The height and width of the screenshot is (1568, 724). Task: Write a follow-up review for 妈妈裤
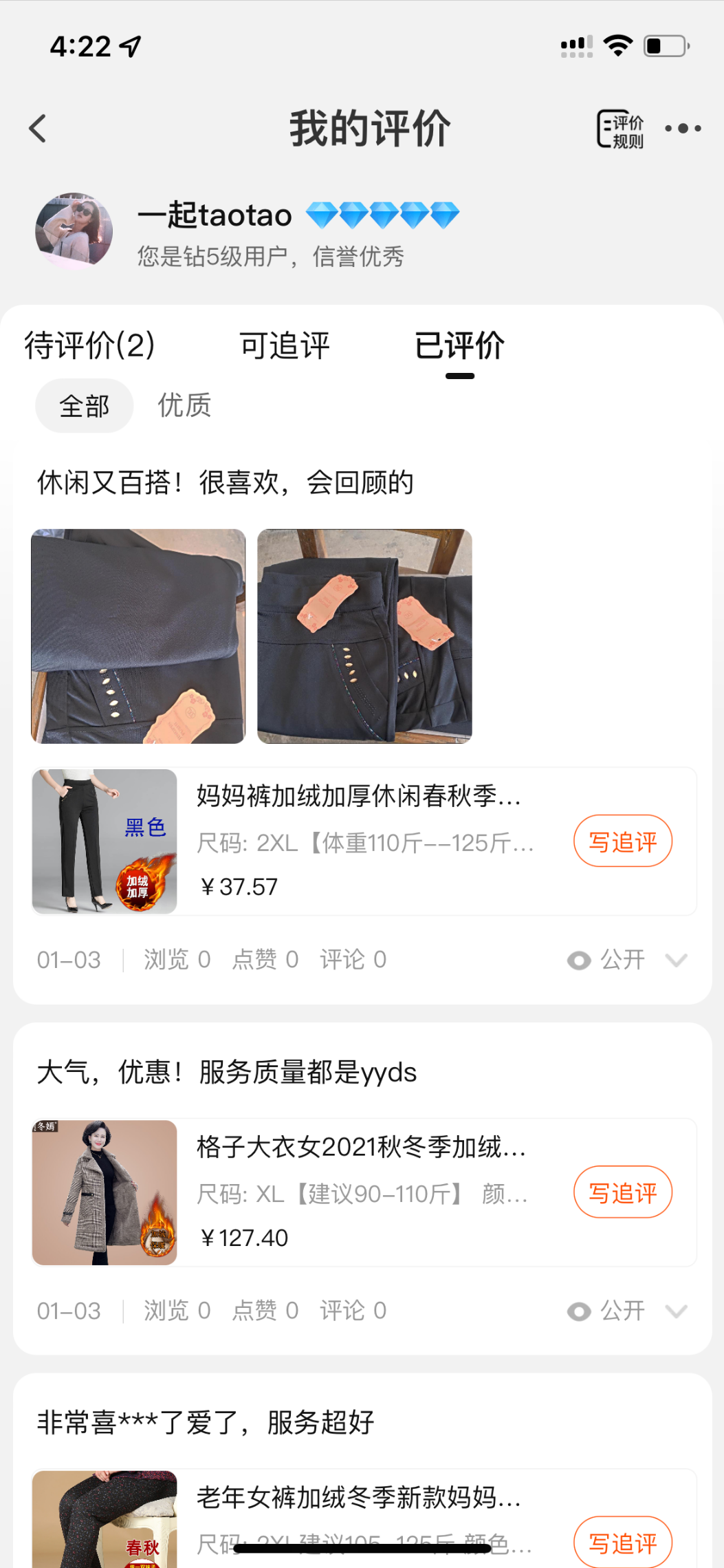[x=623, y=841]
